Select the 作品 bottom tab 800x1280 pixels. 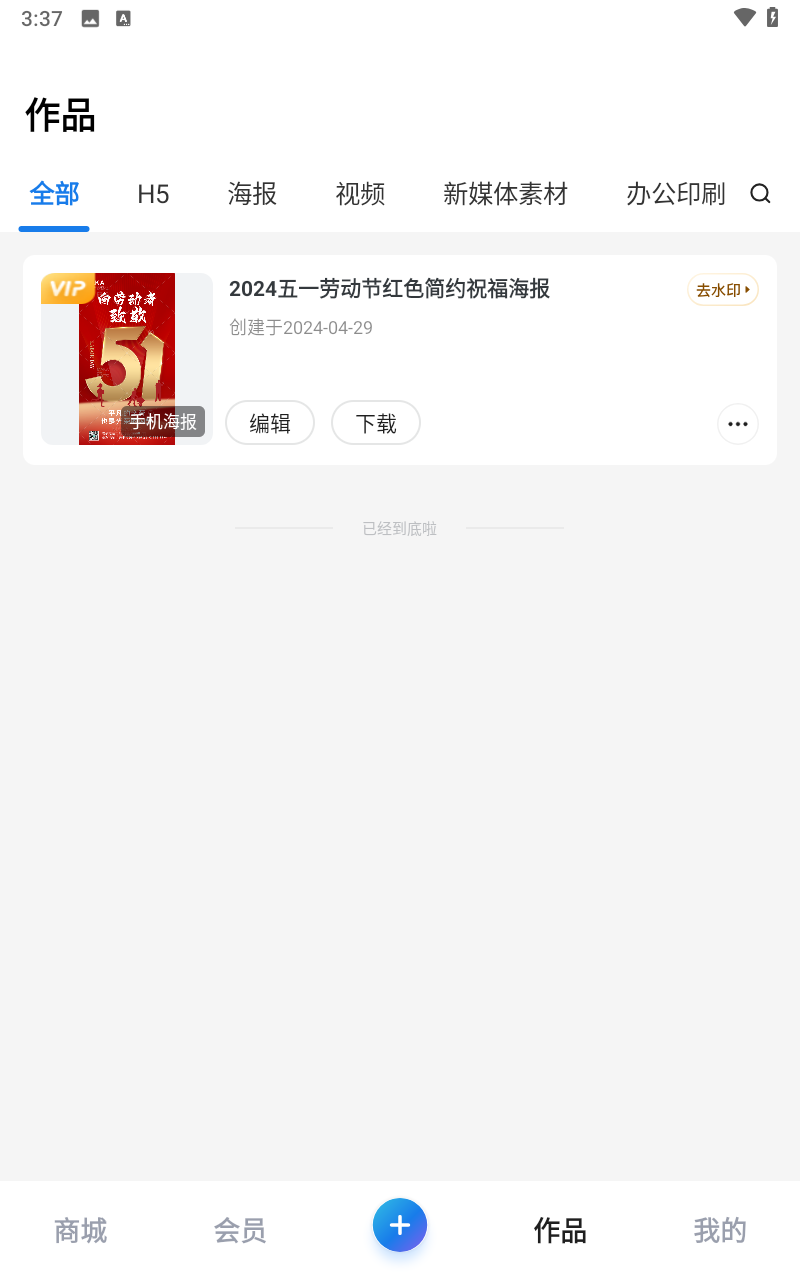click(560, 1230)
